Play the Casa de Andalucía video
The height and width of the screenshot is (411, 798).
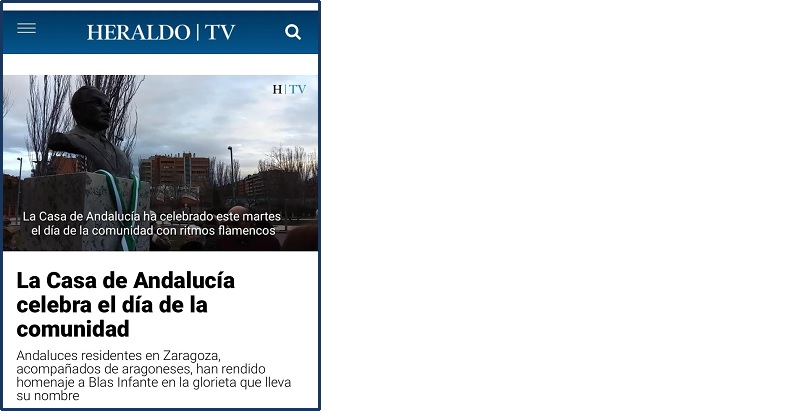160,162
